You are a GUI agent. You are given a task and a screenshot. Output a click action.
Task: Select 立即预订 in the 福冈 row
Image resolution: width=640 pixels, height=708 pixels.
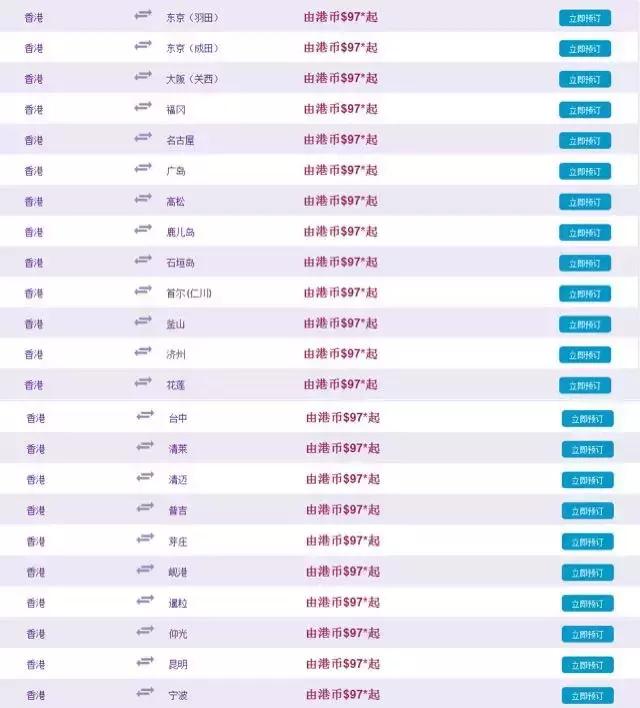[x=585, y=110]
